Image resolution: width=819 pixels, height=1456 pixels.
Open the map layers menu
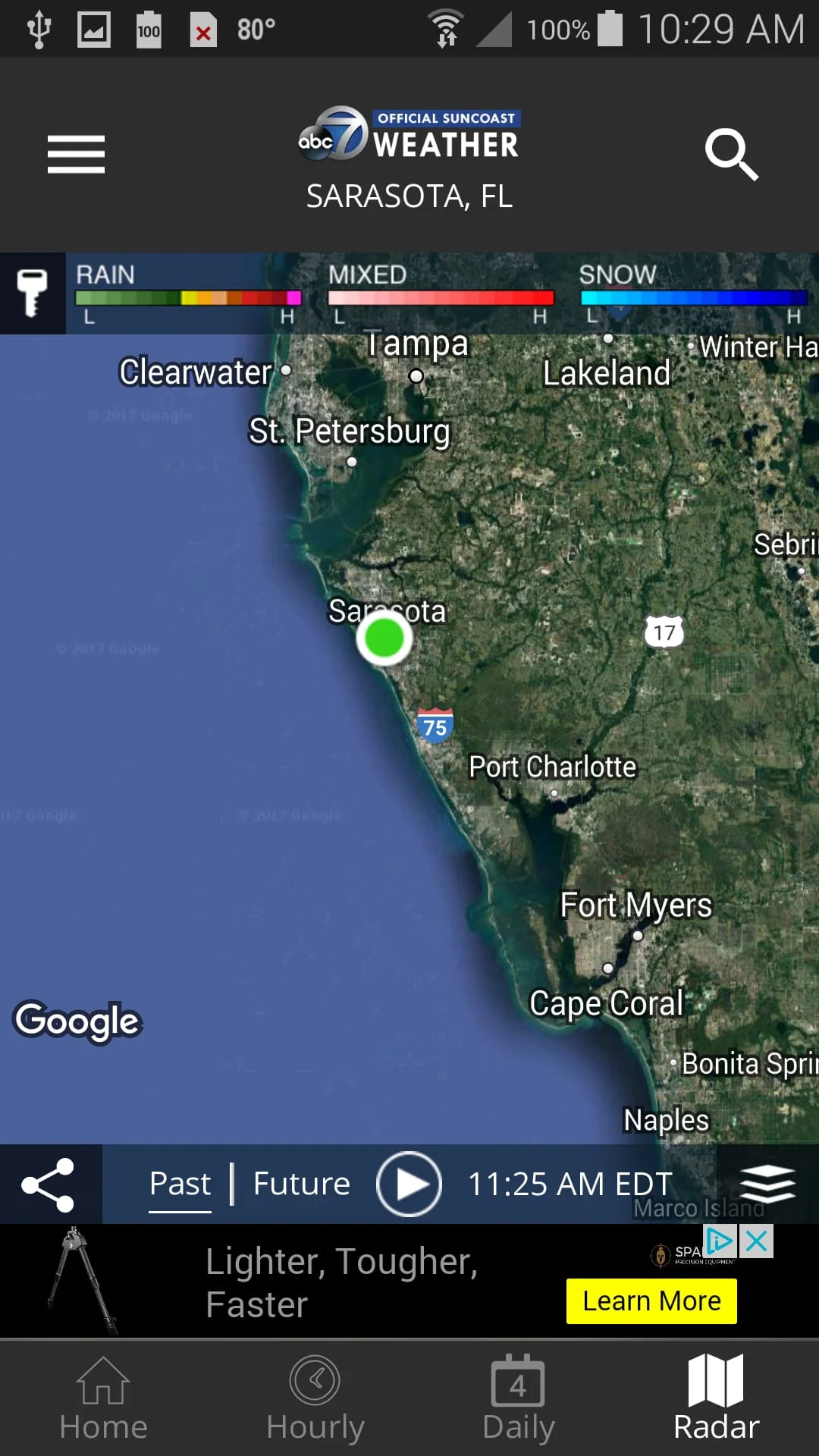tap(767, 1185)
